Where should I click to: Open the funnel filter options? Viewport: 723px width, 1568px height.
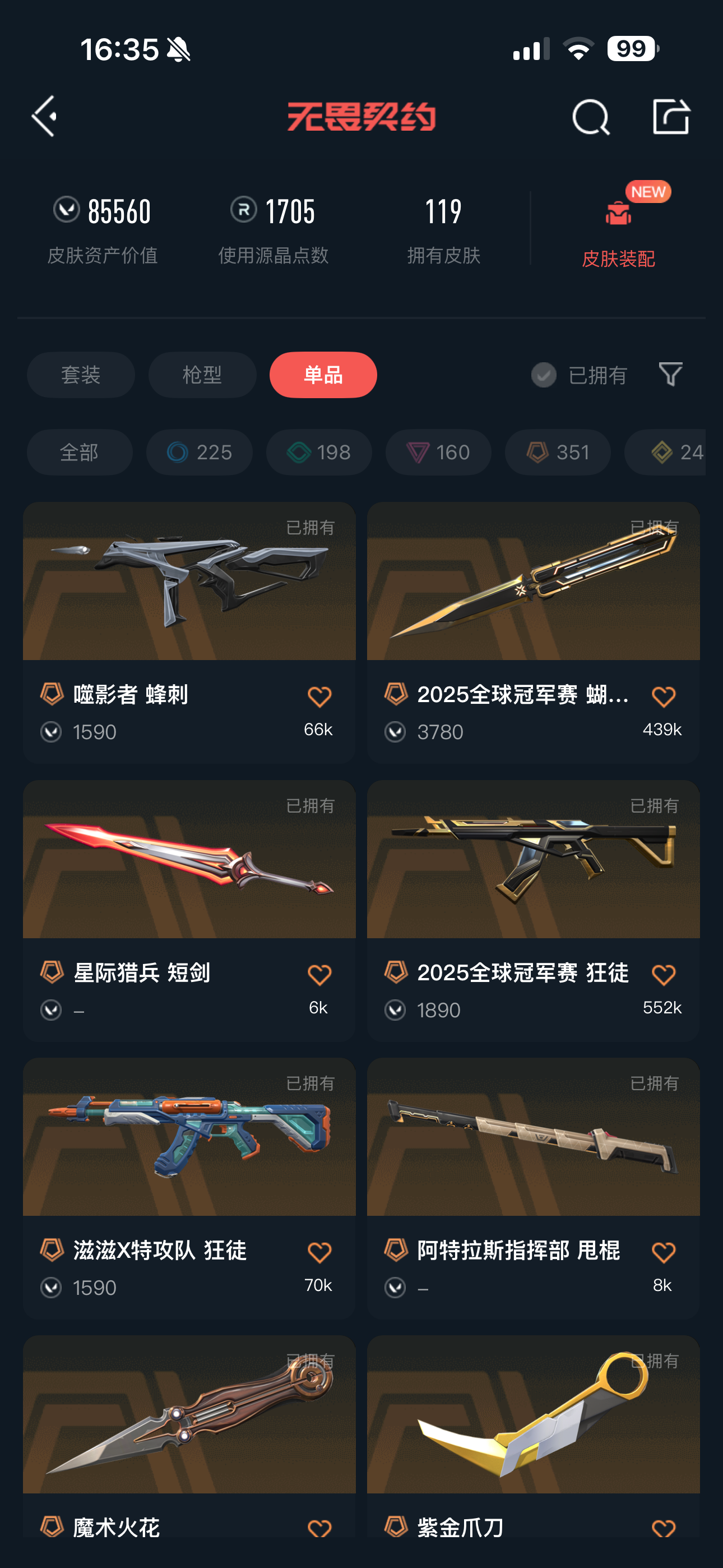(670, 373)
